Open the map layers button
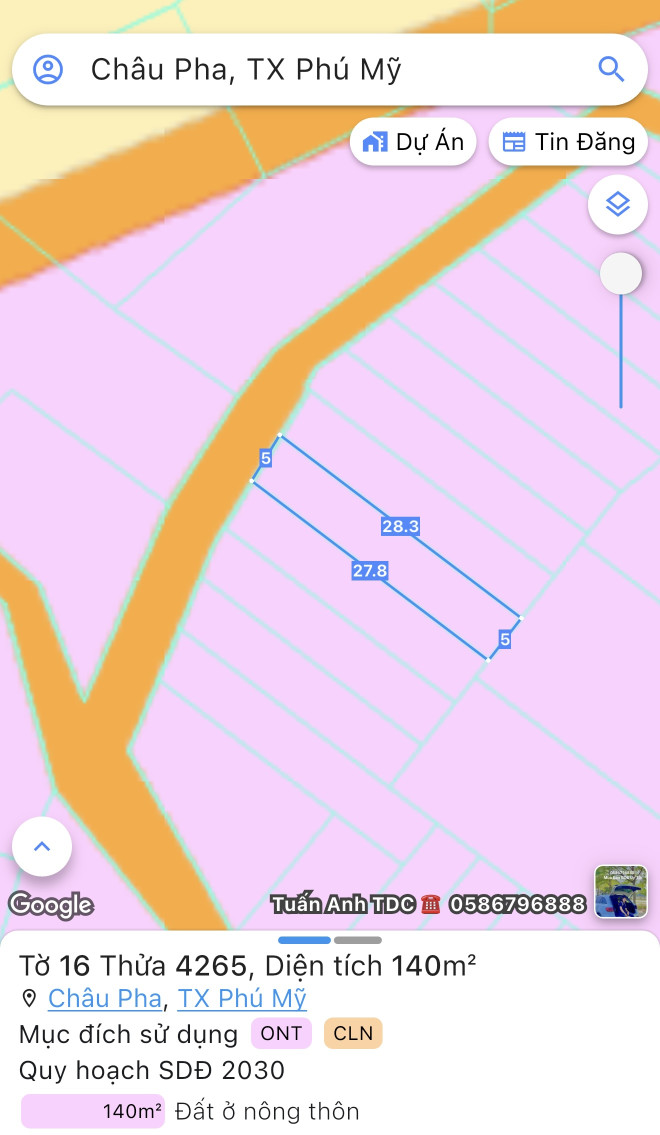660x1135 pixels. pos(618,205)
